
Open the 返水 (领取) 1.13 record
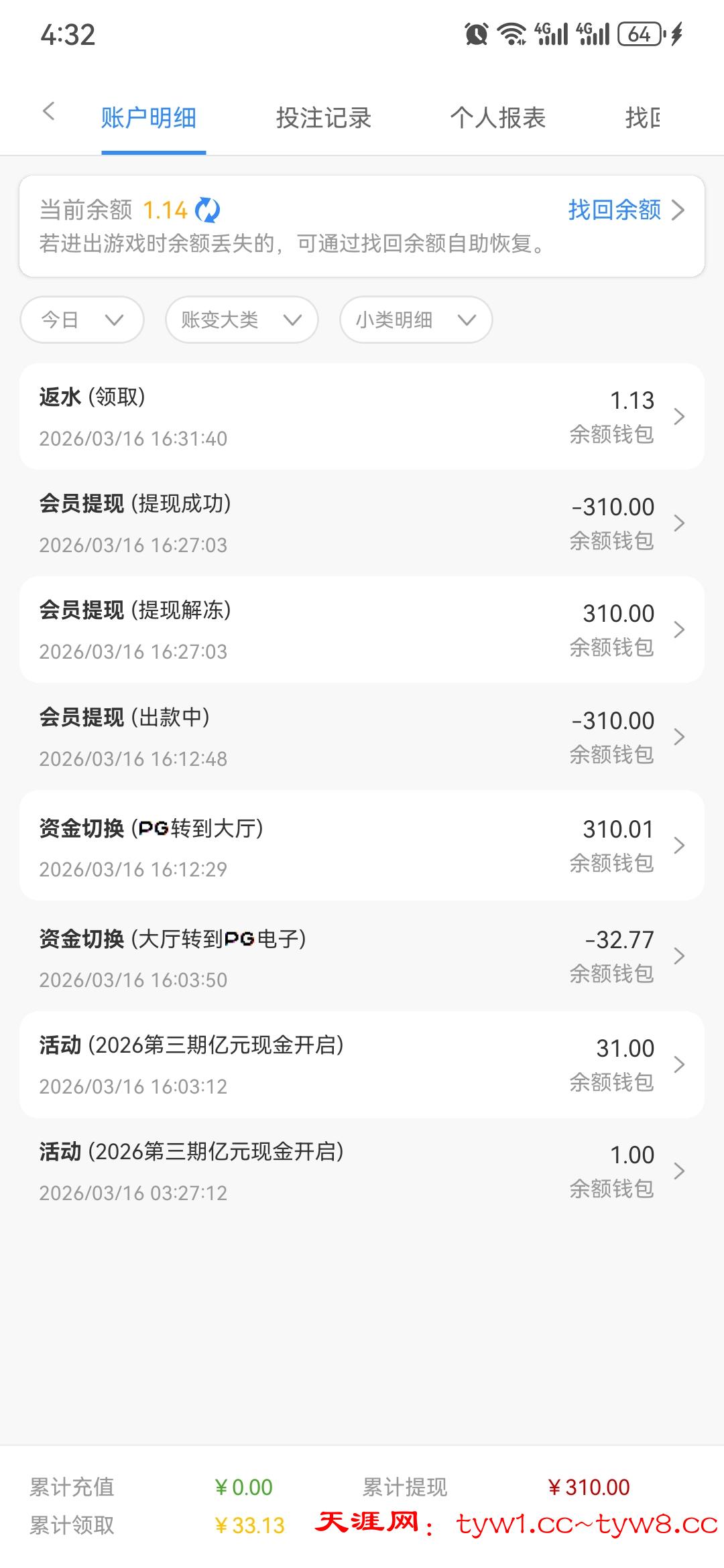[x=362, y=417]
